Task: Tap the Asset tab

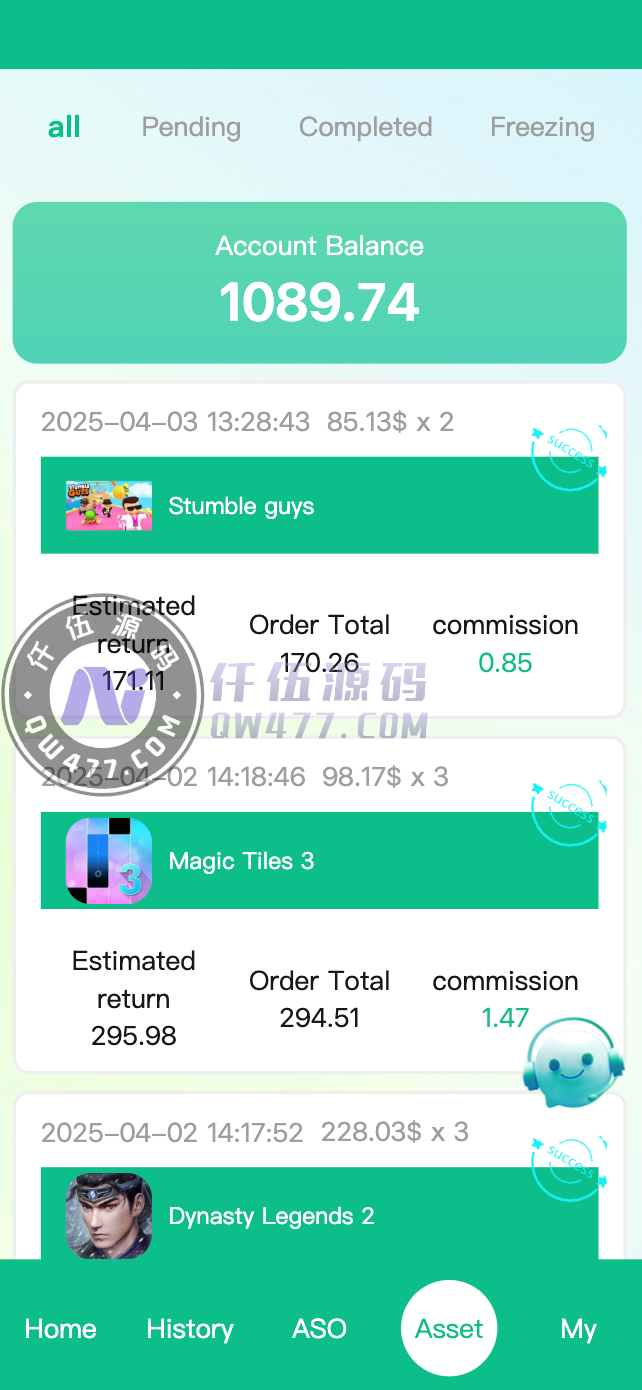Action: (449, 1328)
